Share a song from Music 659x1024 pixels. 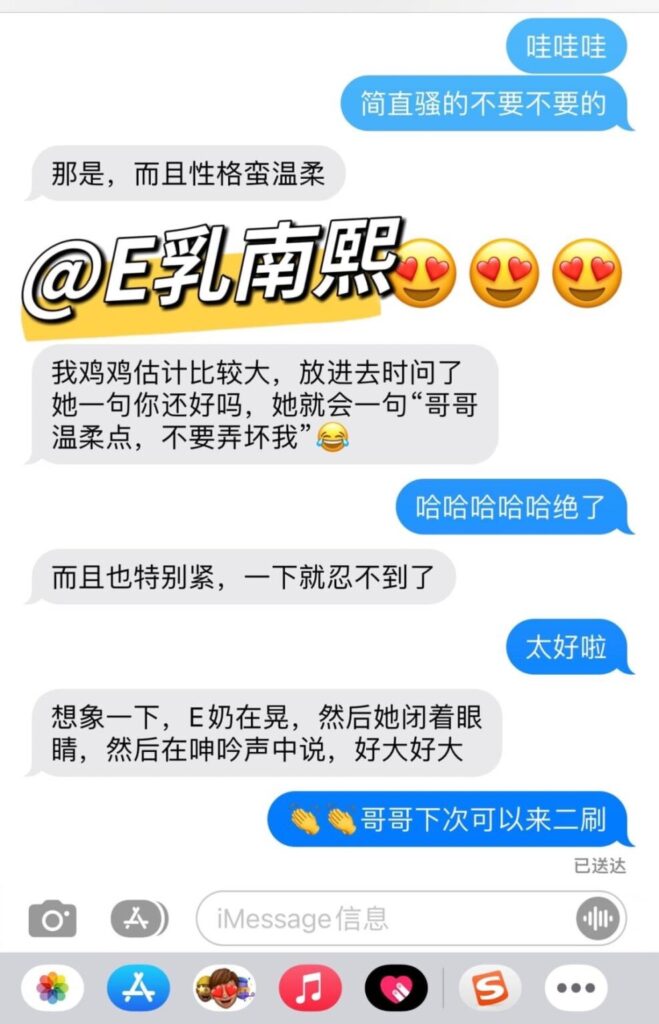click(x=310, y=989)
